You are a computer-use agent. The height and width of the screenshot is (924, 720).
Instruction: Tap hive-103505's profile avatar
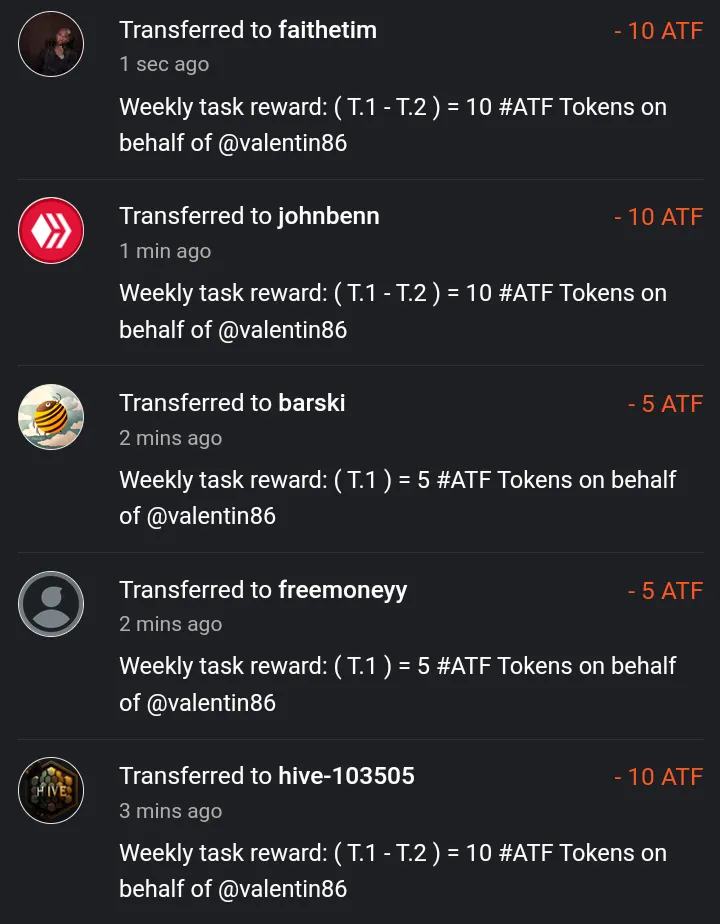point(51,790)
